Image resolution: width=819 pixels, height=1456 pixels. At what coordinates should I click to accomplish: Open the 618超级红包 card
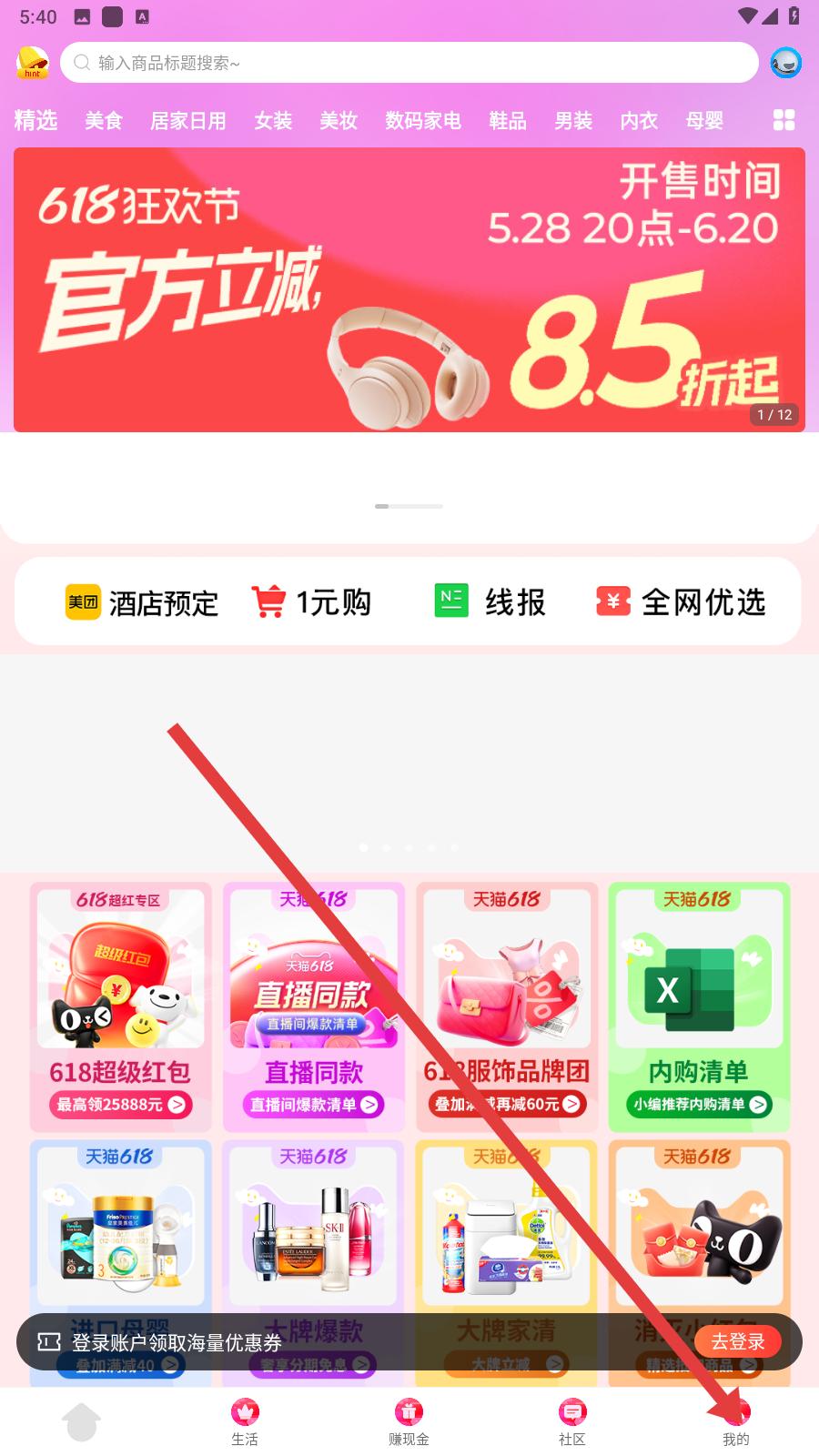[x=120, y=1006]
